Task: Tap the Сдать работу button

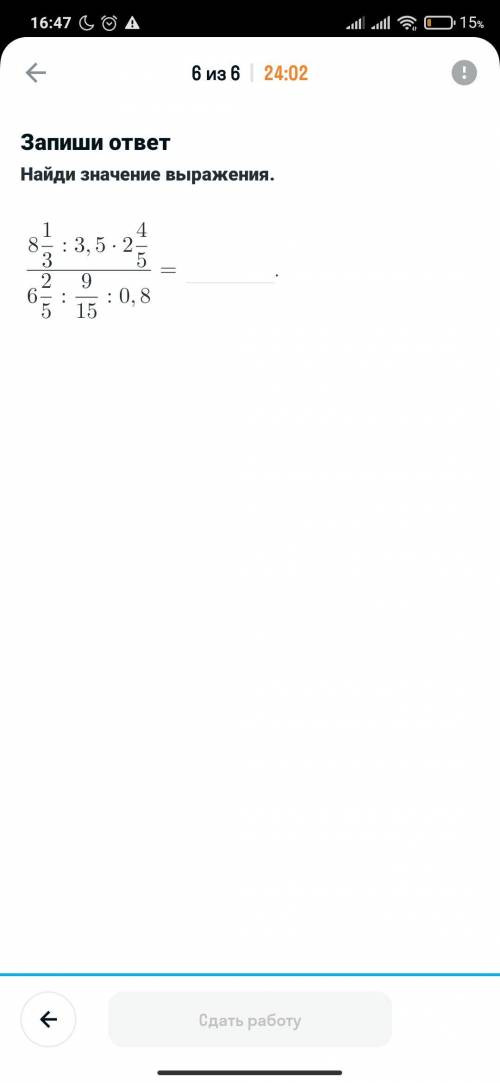Action: pyautogui.click(x=250, y=1019)
